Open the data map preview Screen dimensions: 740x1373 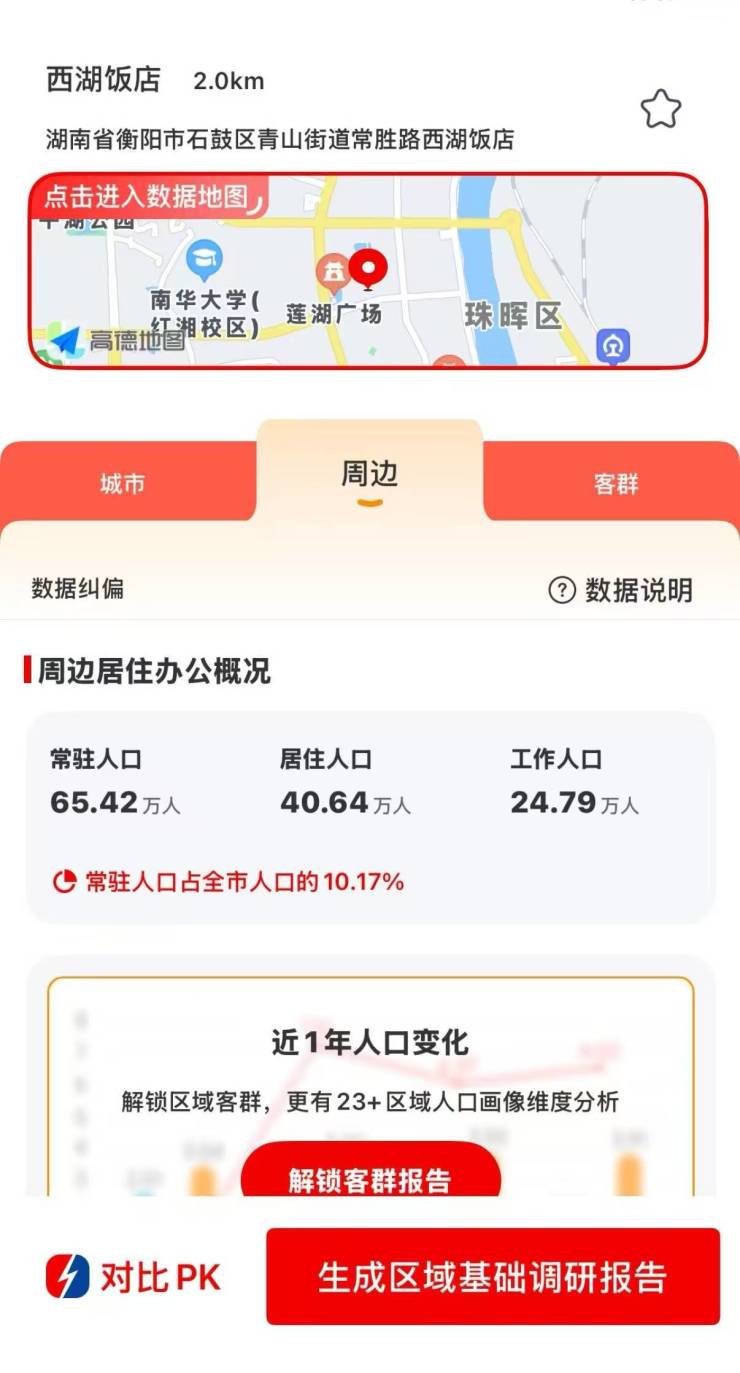[367, 270]
